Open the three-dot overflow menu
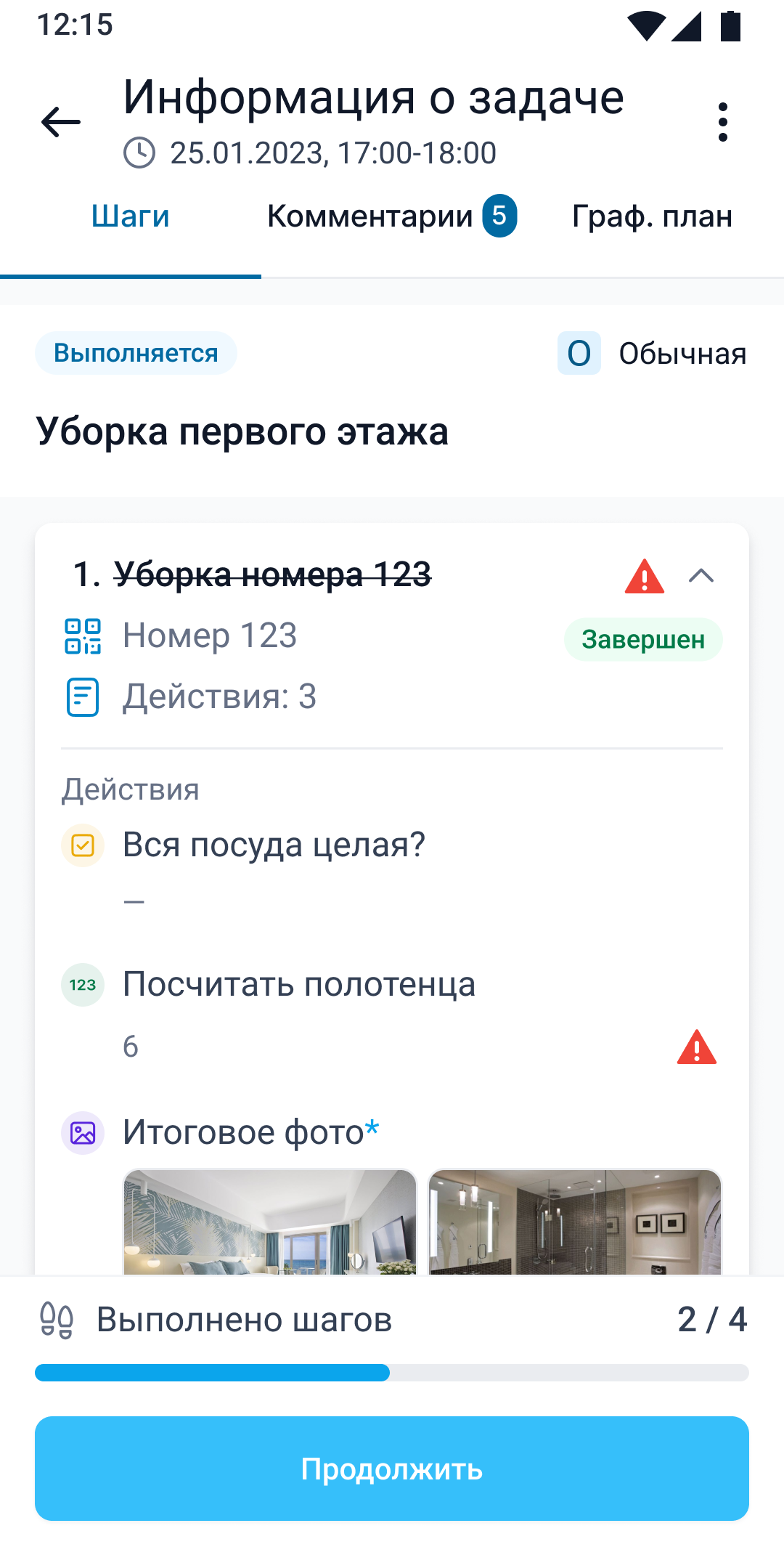The height and width of the screenshot is (1547, 784). point(722,122)
